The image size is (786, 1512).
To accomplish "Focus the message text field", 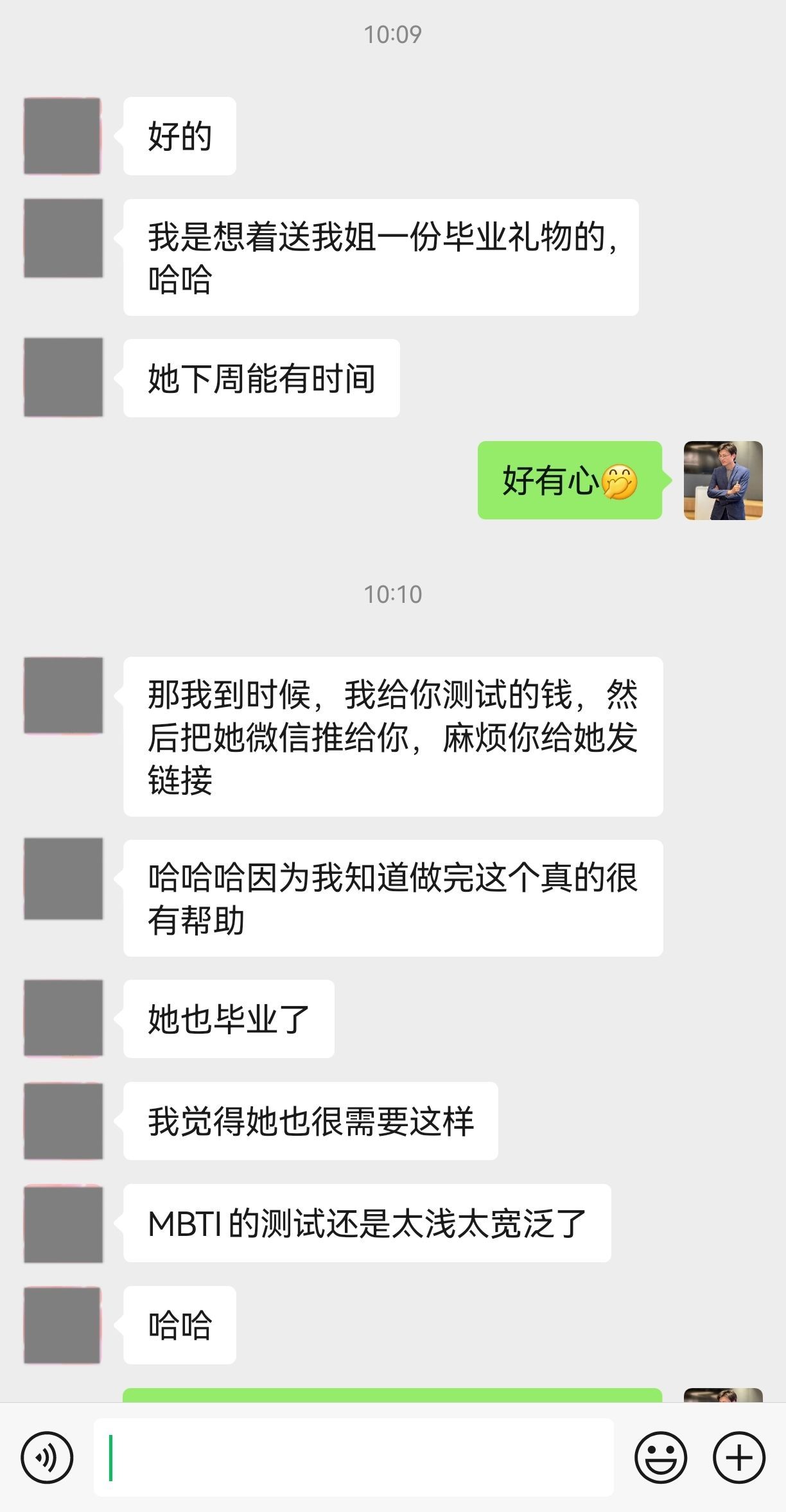I will 354,1457.
